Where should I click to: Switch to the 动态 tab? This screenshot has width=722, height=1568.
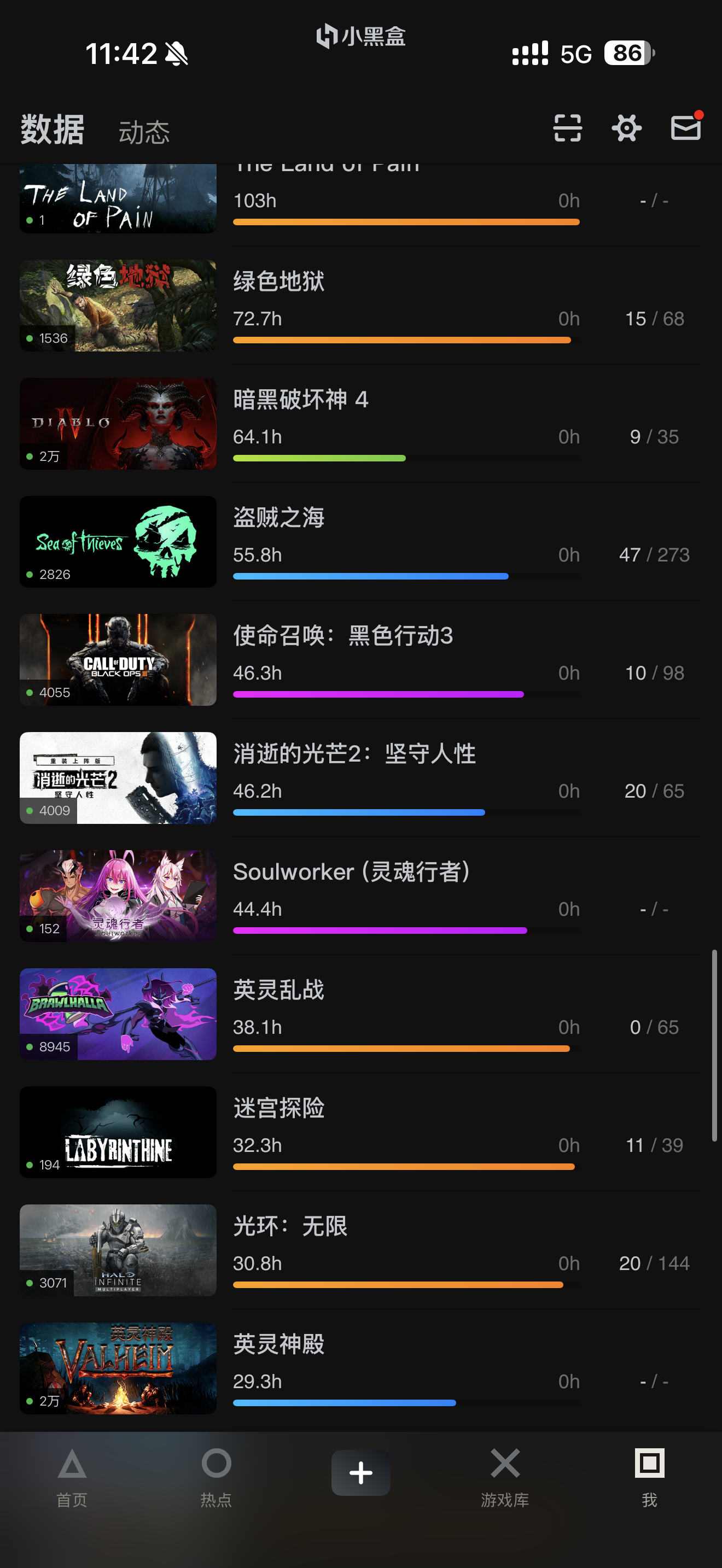(144, 131)
